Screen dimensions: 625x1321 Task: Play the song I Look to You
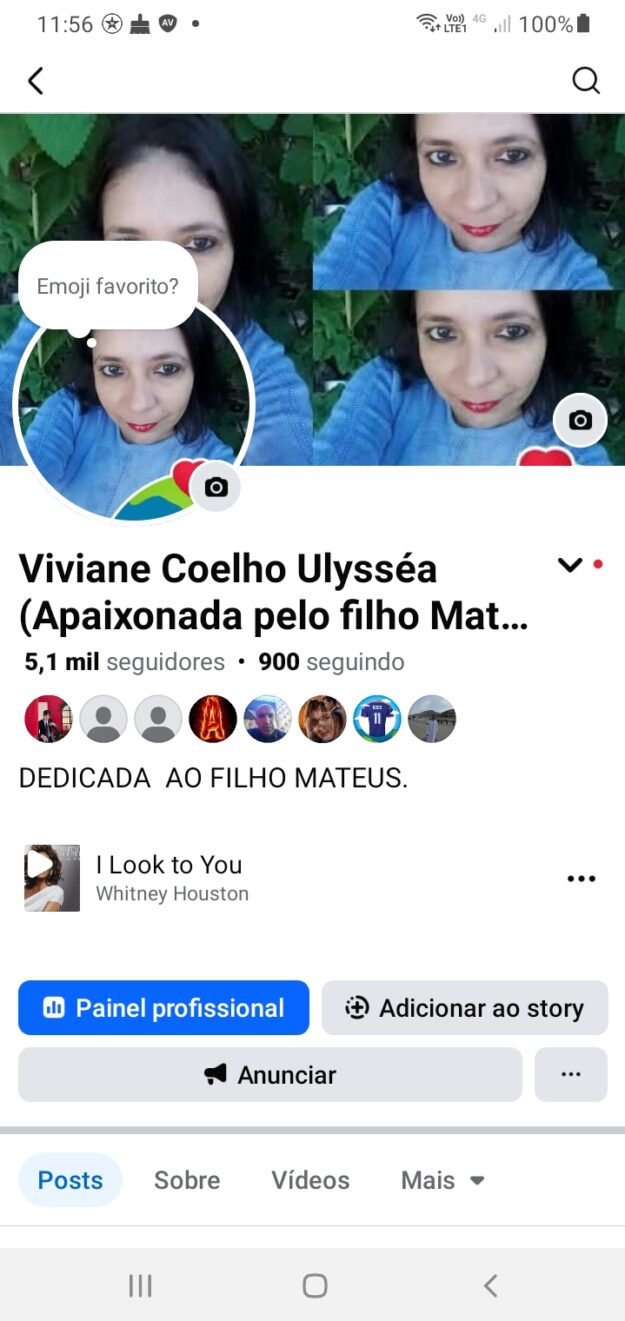(51, 878)
